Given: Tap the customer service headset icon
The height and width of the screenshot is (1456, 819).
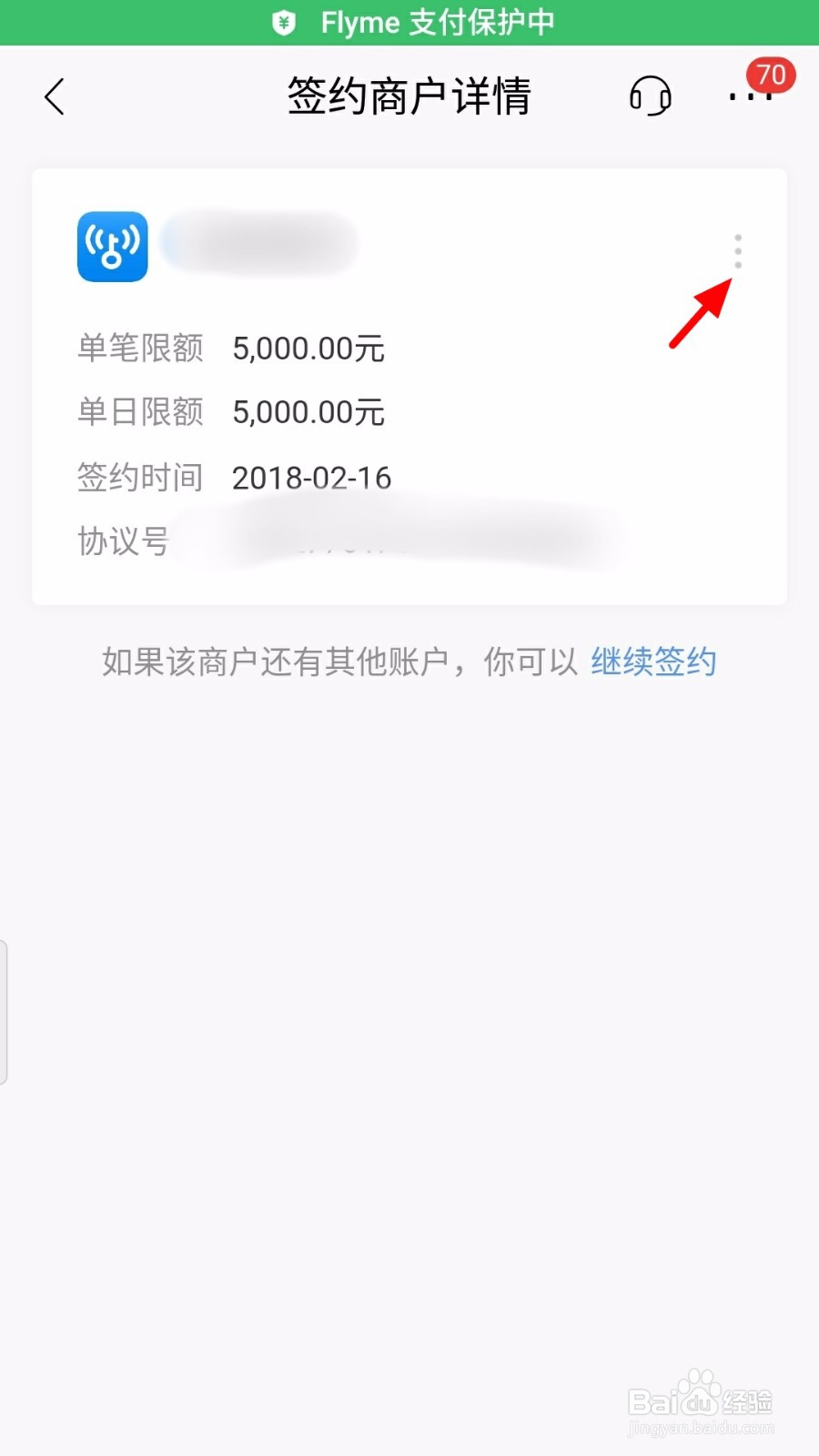Looking at the screenshot, I should click(650, 96).
